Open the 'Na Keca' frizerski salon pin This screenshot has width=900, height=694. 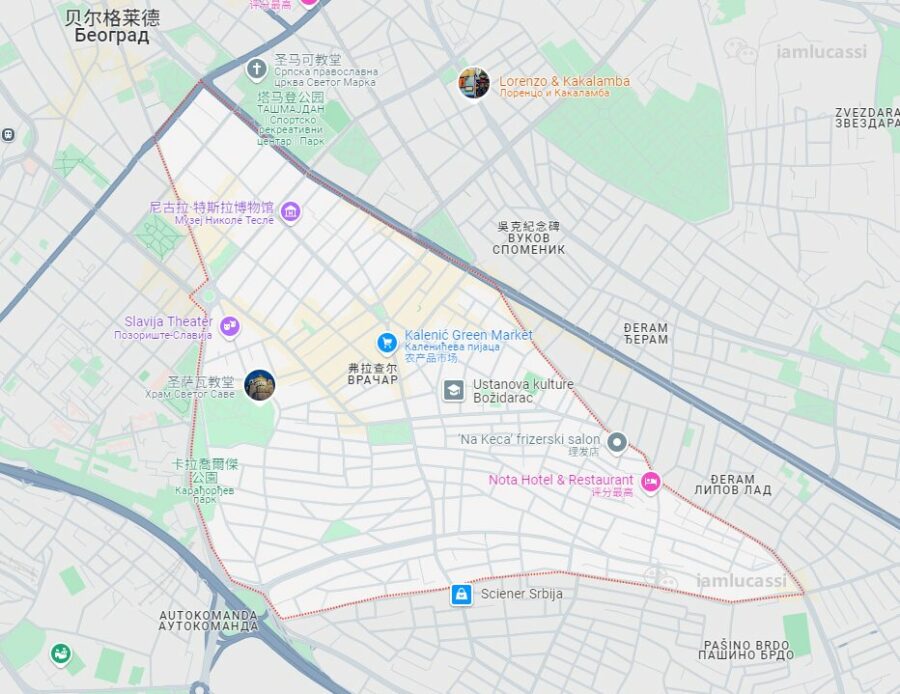point(617,442)
